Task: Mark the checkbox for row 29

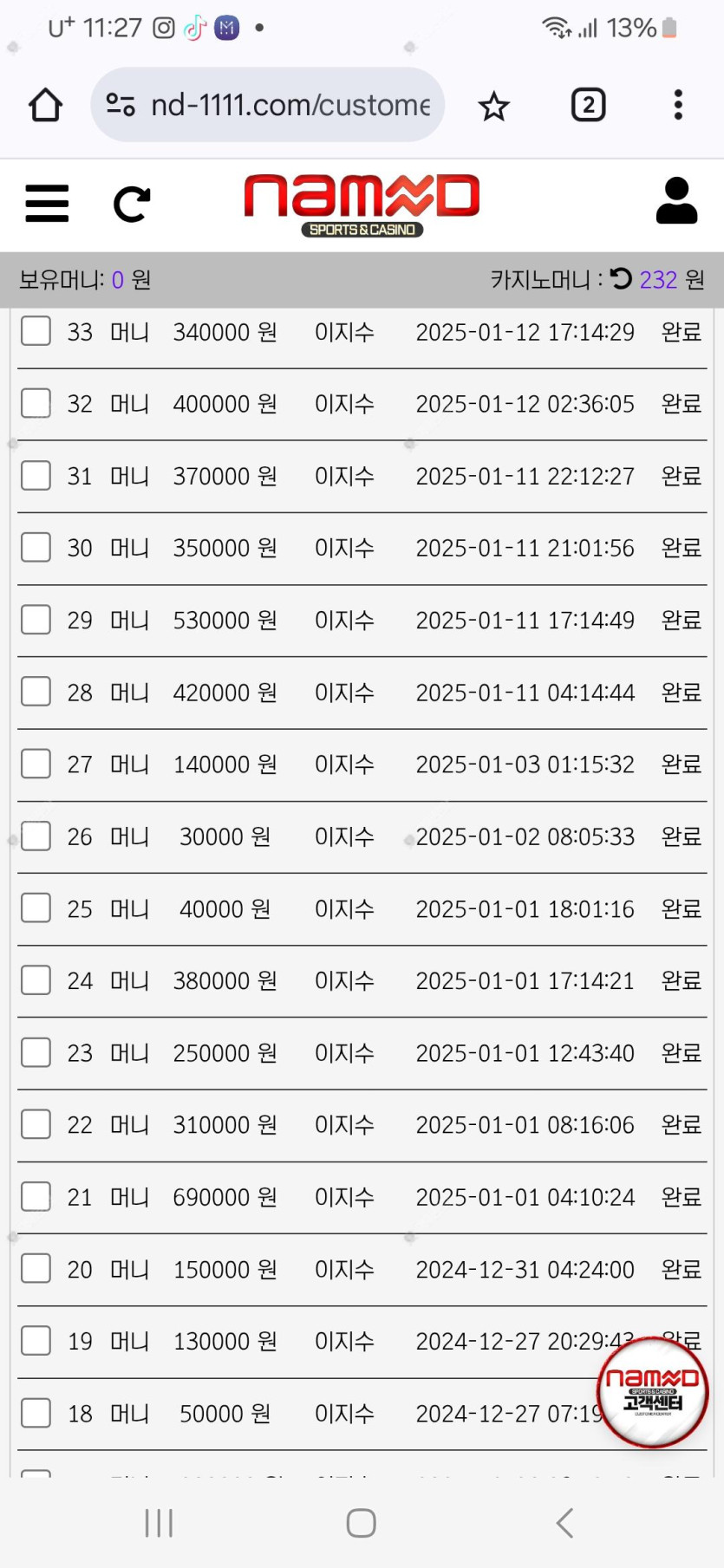Action: pos(36,620)
